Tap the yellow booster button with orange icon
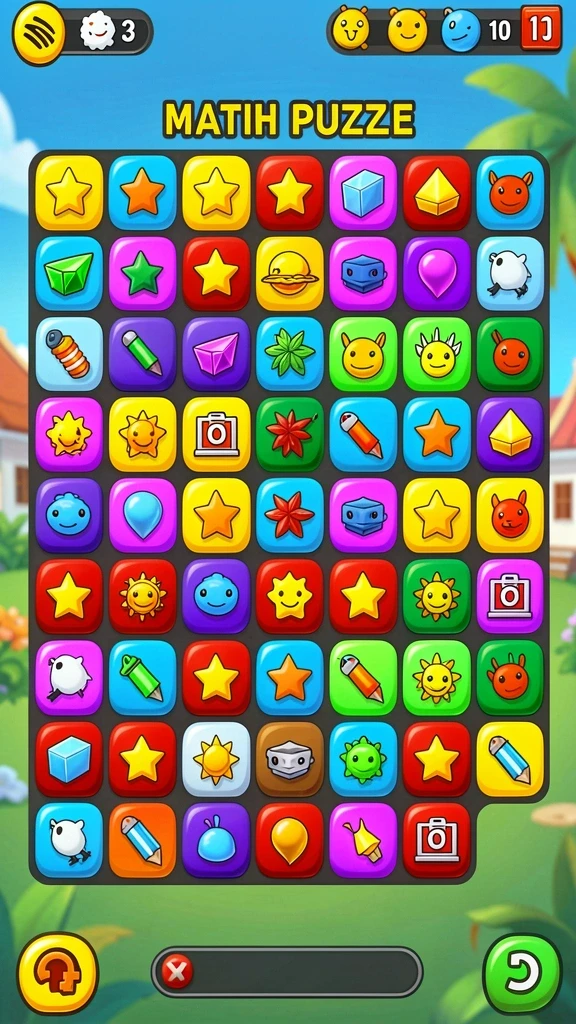 click(57, 972)
